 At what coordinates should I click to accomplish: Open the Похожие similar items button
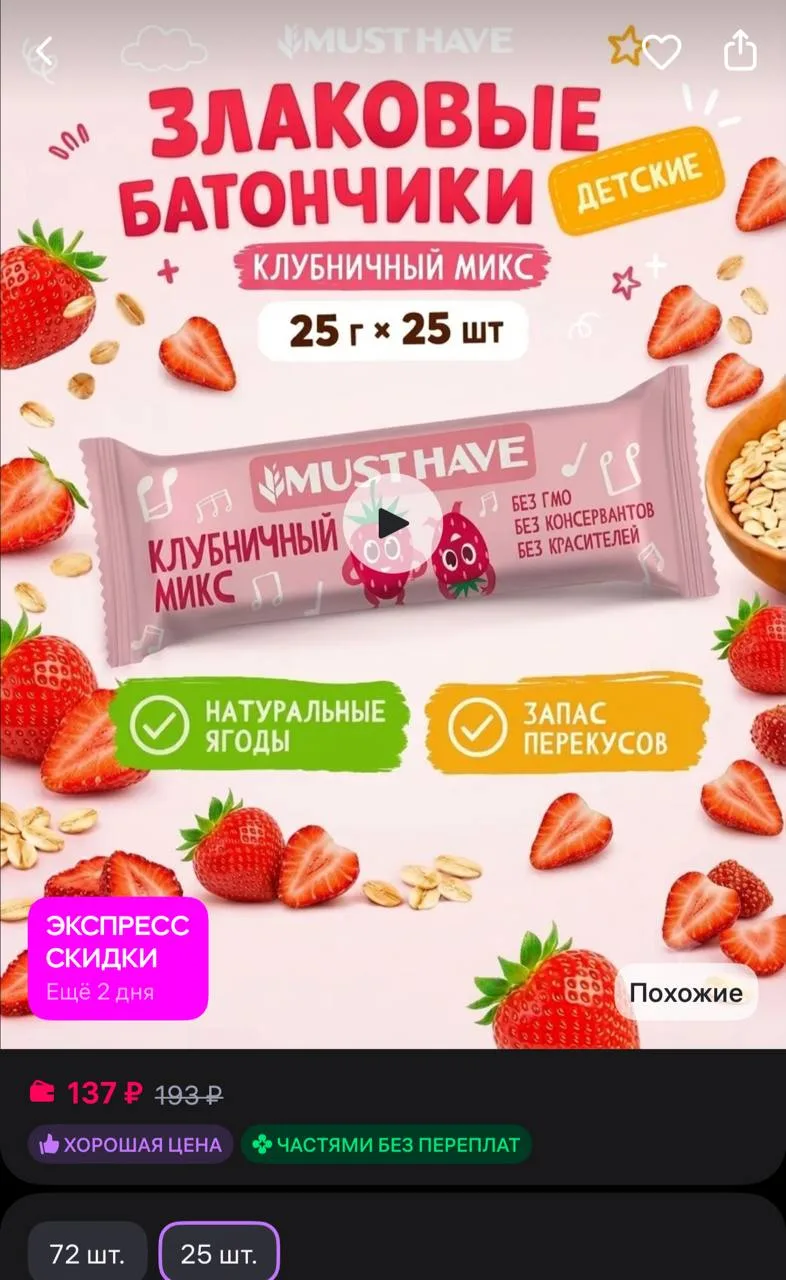686,992
